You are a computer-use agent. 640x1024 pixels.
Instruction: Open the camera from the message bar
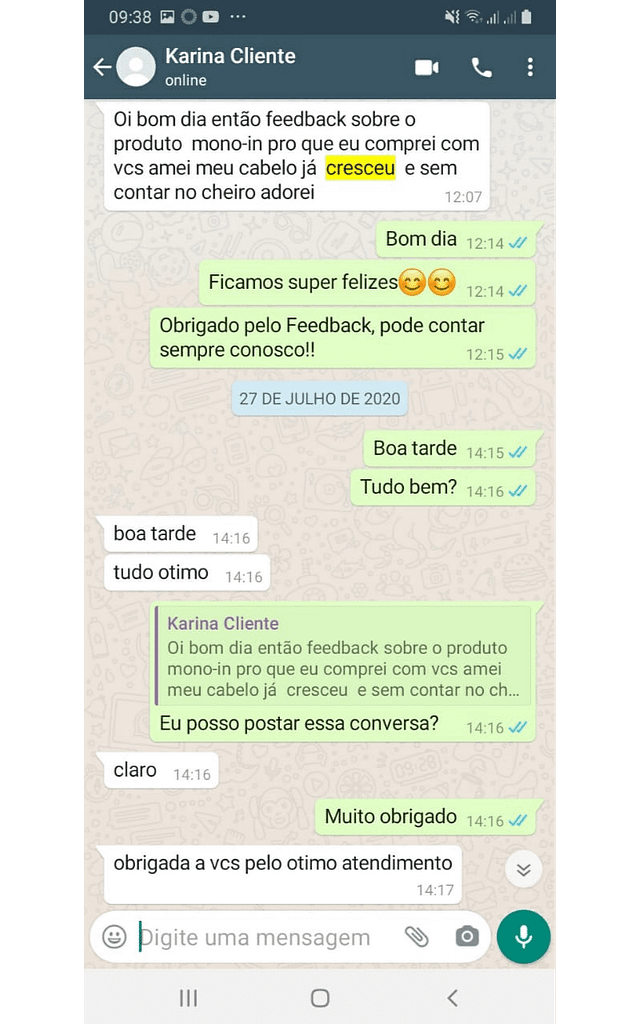466,937
